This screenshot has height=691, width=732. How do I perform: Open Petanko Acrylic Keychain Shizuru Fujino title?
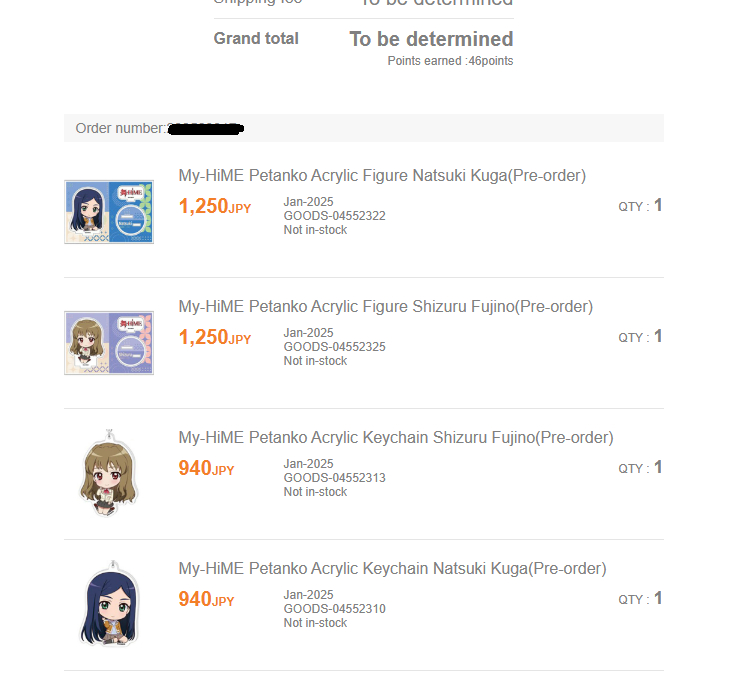[396, 438]
